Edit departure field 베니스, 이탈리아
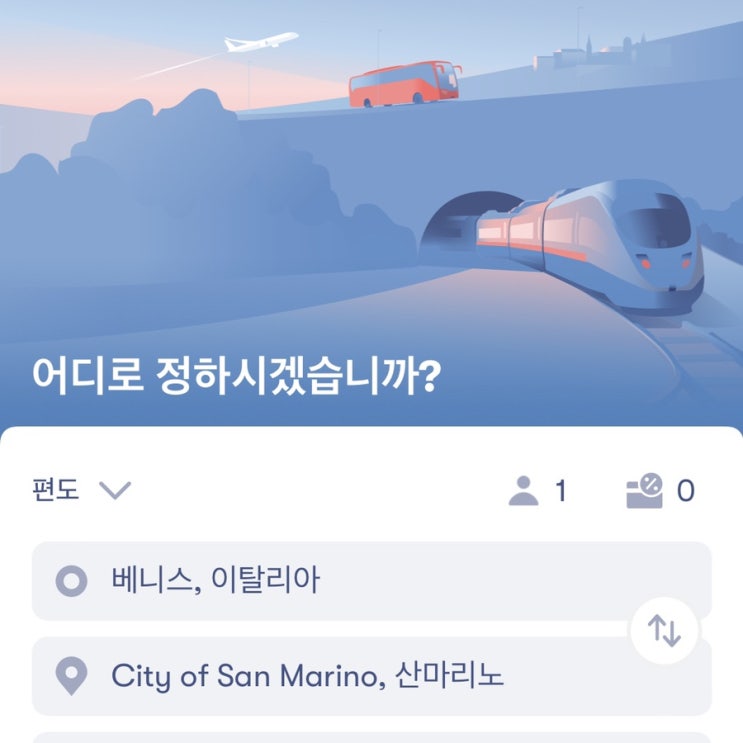The height and width of the screenshot is (743, 743). pyautogui.click(x=372, y=581)
